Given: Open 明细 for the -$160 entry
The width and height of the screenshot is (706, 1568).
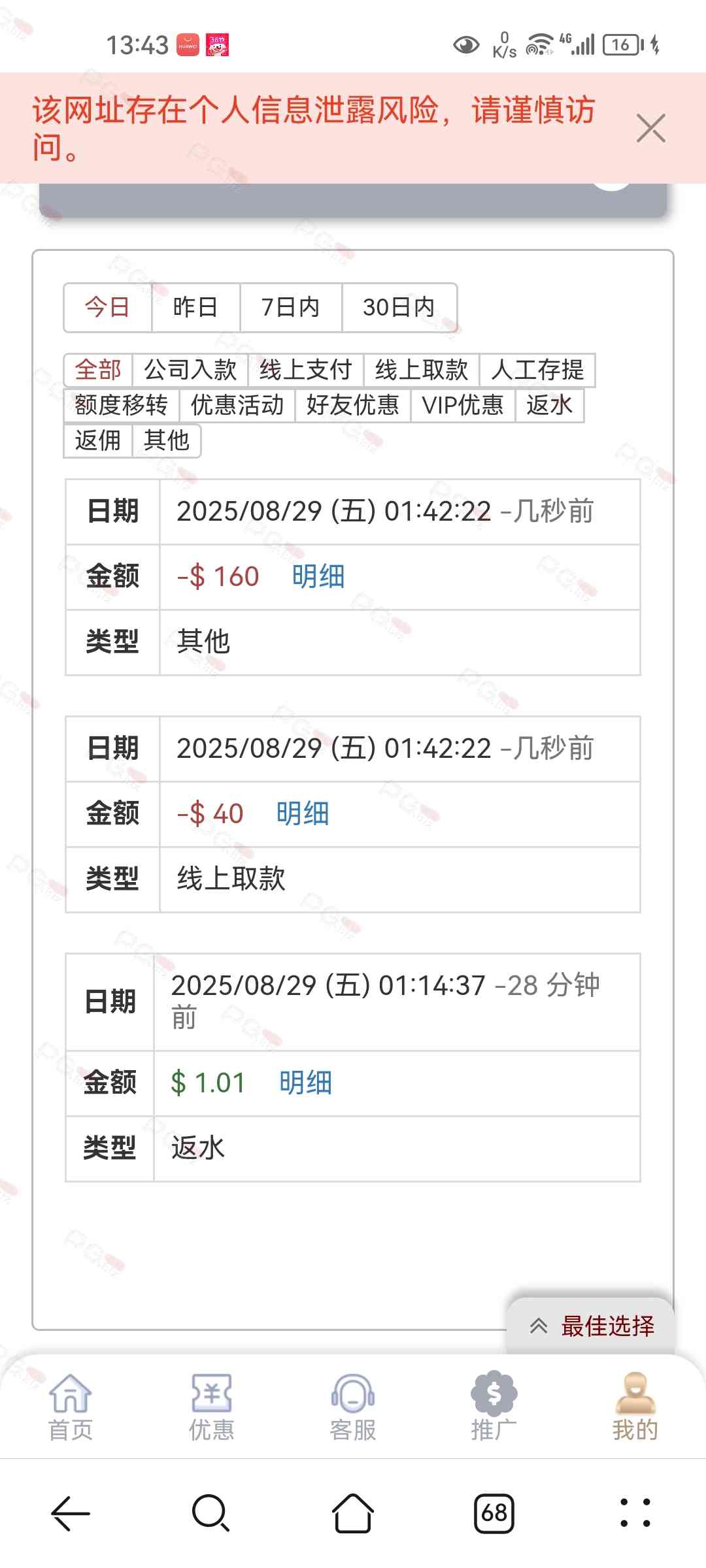Looking at the screenshot, I should [318, 577].
